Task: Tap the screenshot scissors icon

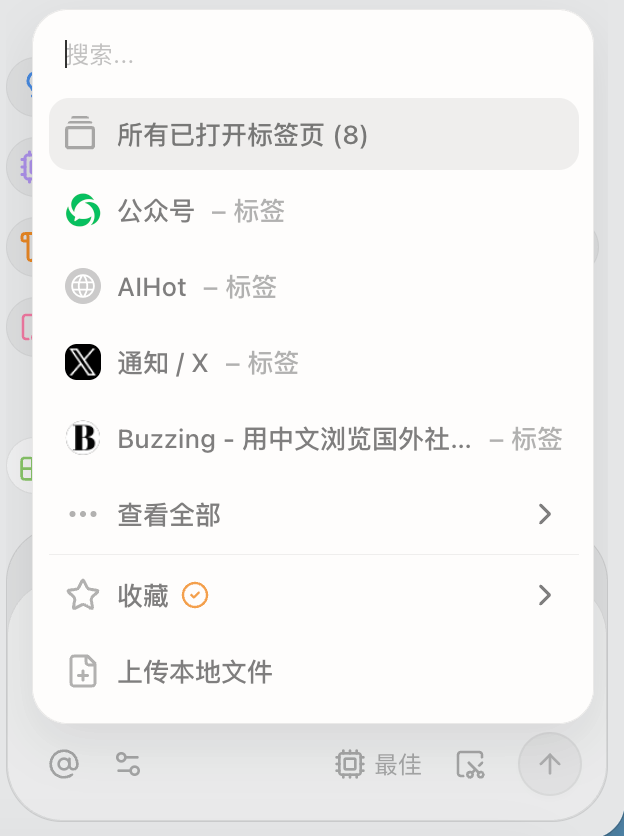Action: pos(470,765)
